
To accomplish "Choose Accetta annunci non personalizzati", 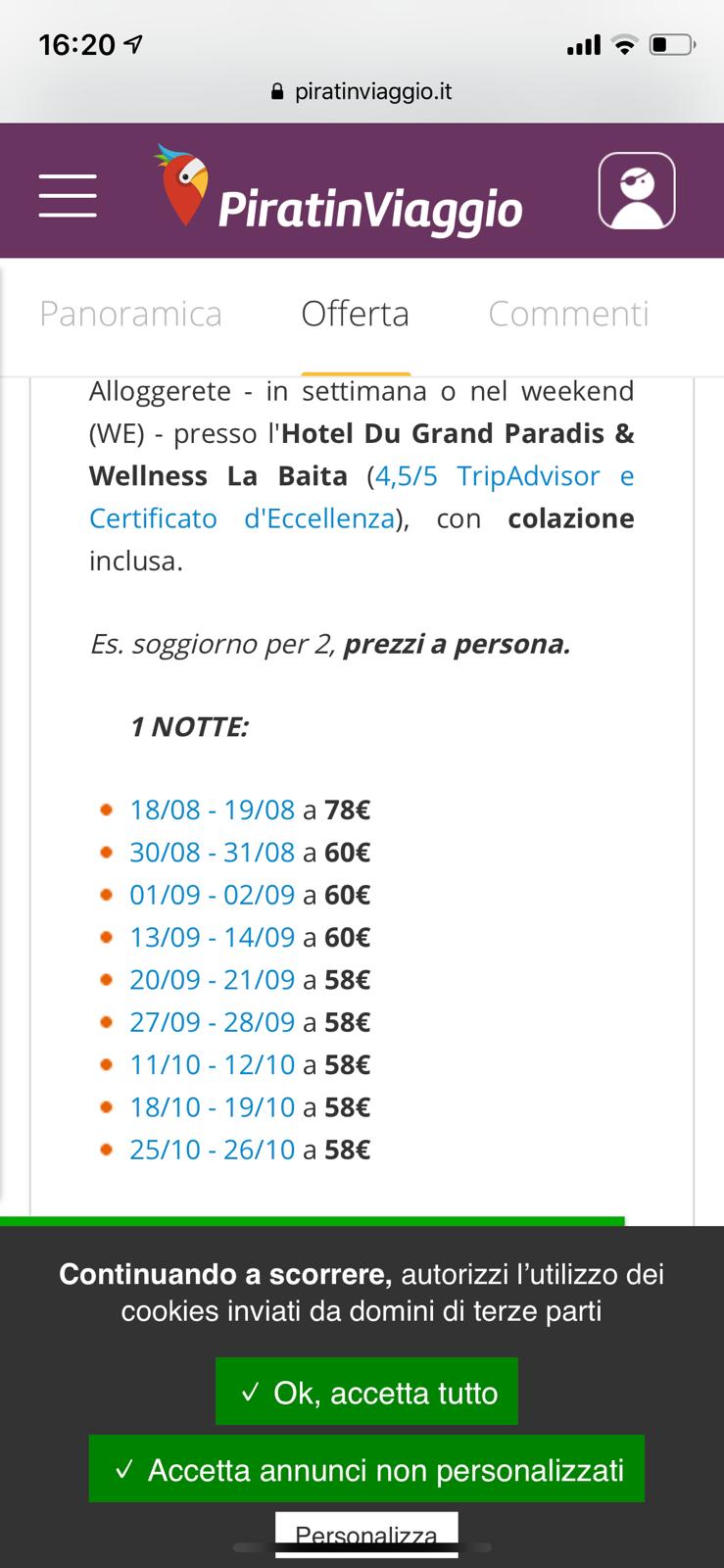I will pyautogui.click(x=366, y=1469).
